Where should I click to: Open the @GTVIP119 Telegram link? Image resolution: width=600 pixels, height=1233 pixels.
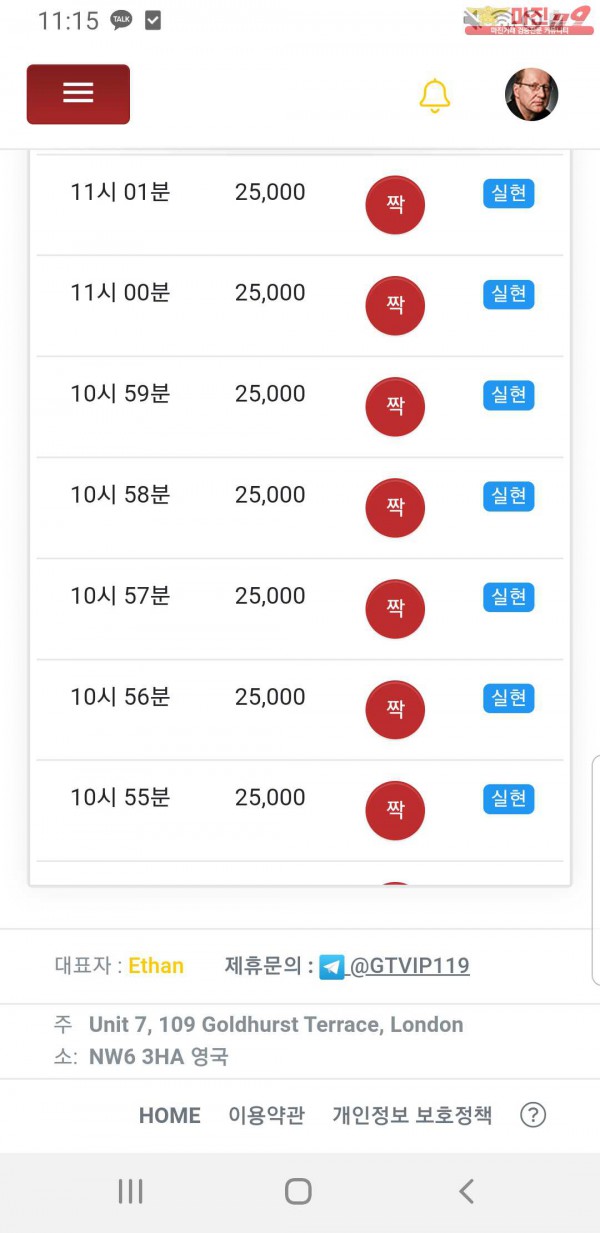409,966
